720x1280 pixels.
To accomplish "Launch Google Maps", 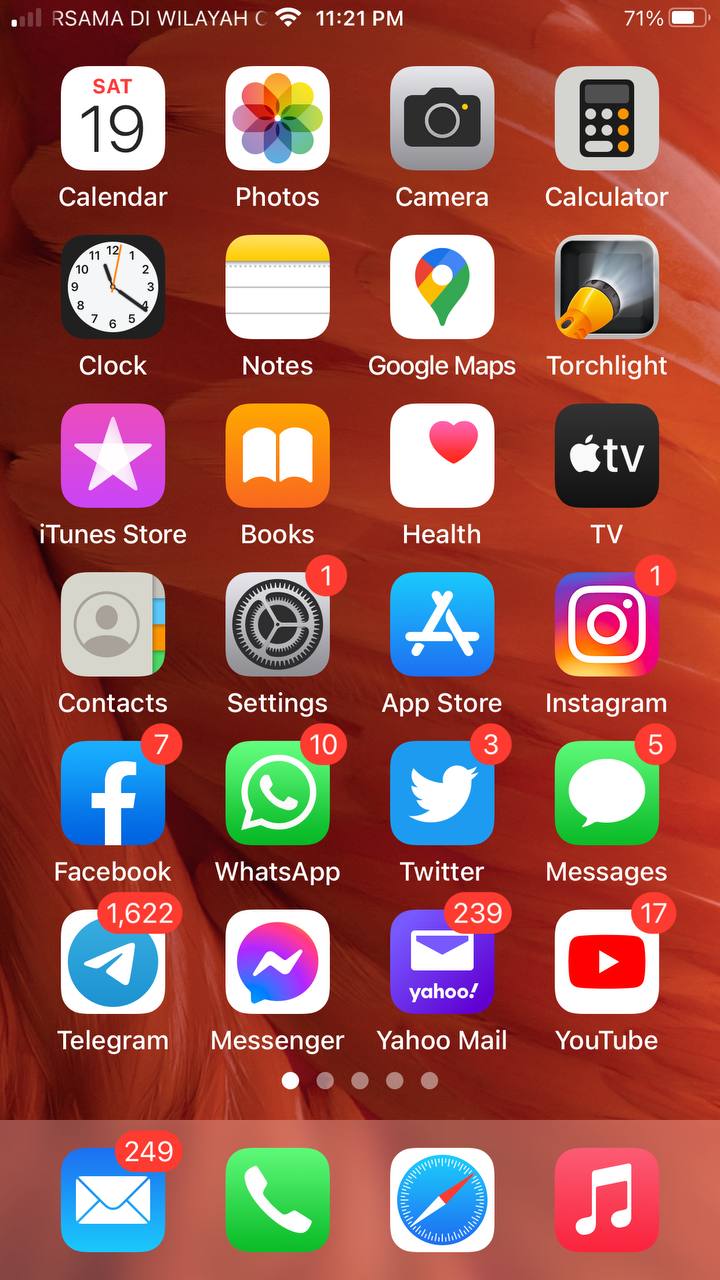I will coord(442,287).
